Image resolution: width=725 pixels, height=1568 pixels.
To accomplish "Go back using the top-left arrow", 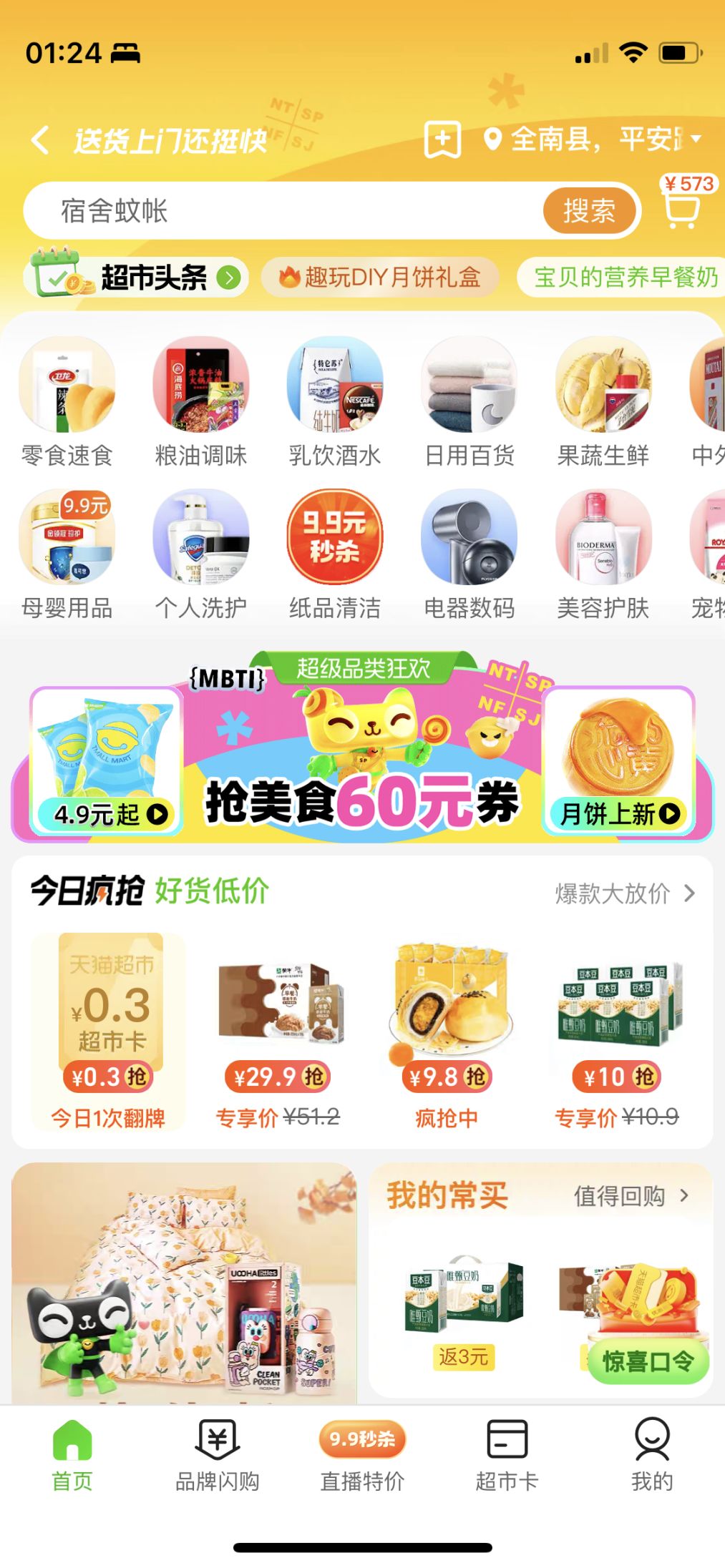I will click(x=42, y=140).
